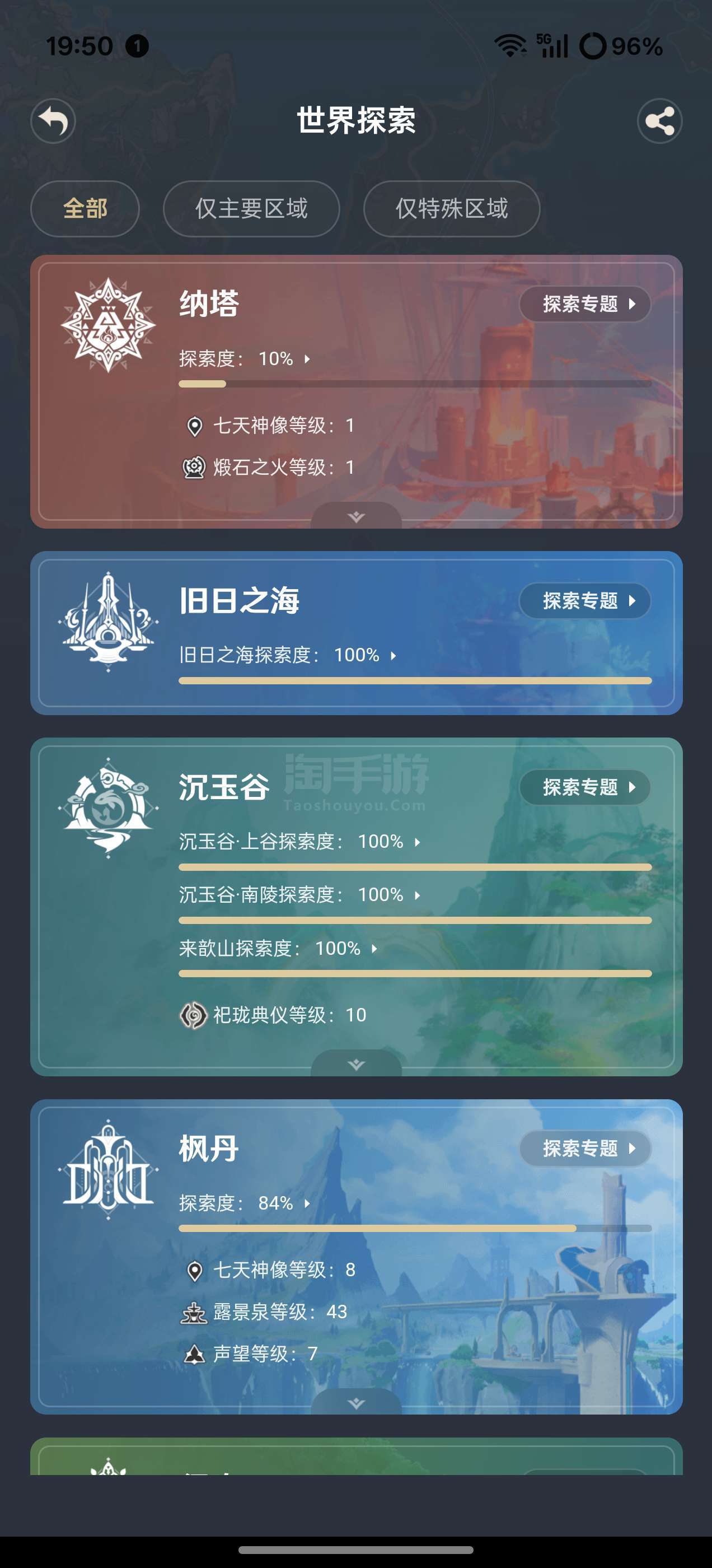Switch to 仅主要区域 filter
This screenshot has width=712, height=1568.
point(251,209)
